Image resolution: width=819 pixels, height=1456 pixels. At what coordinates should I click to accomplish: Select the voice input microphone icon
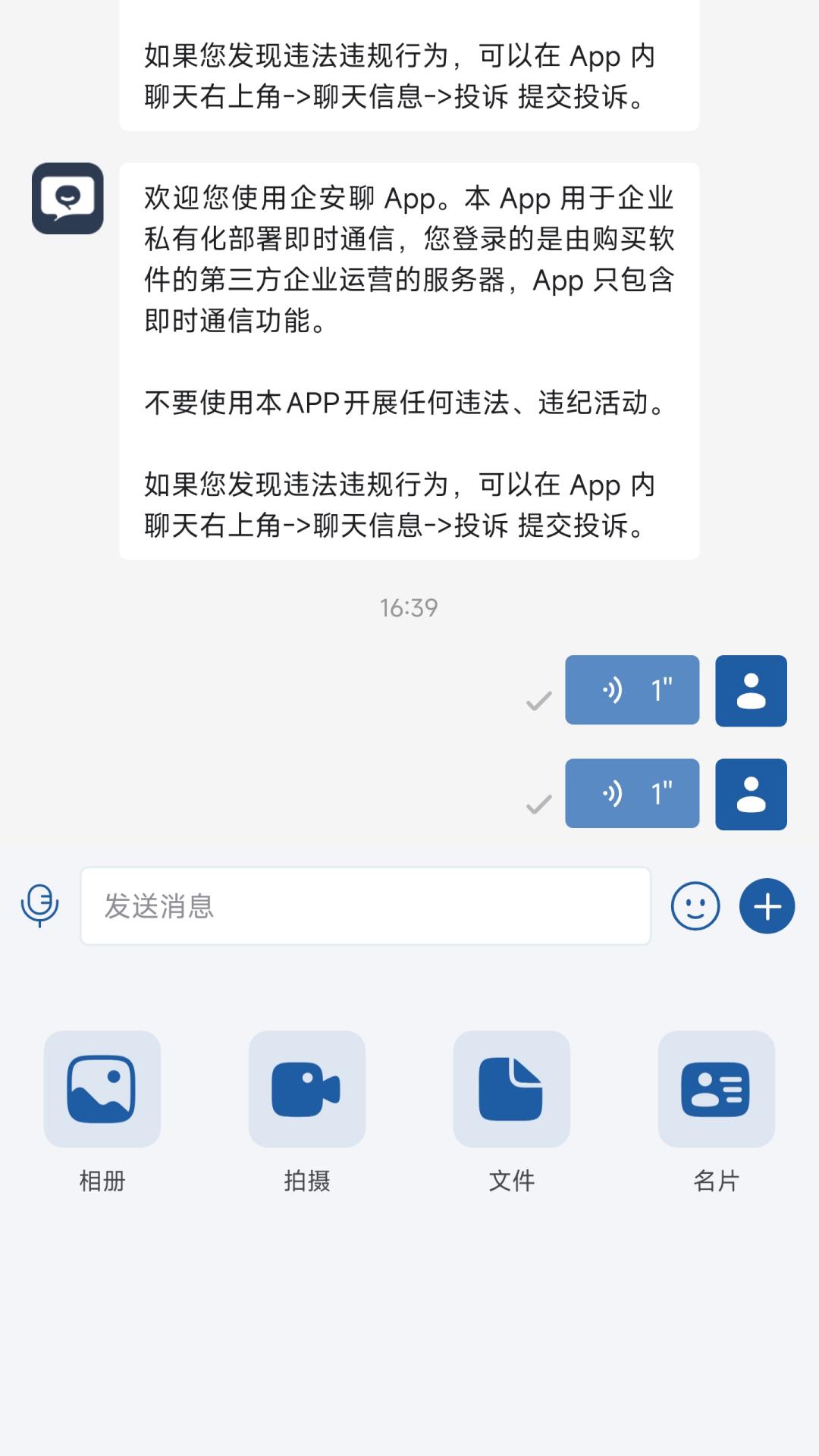pyautogui.click(x=39, y=905)
